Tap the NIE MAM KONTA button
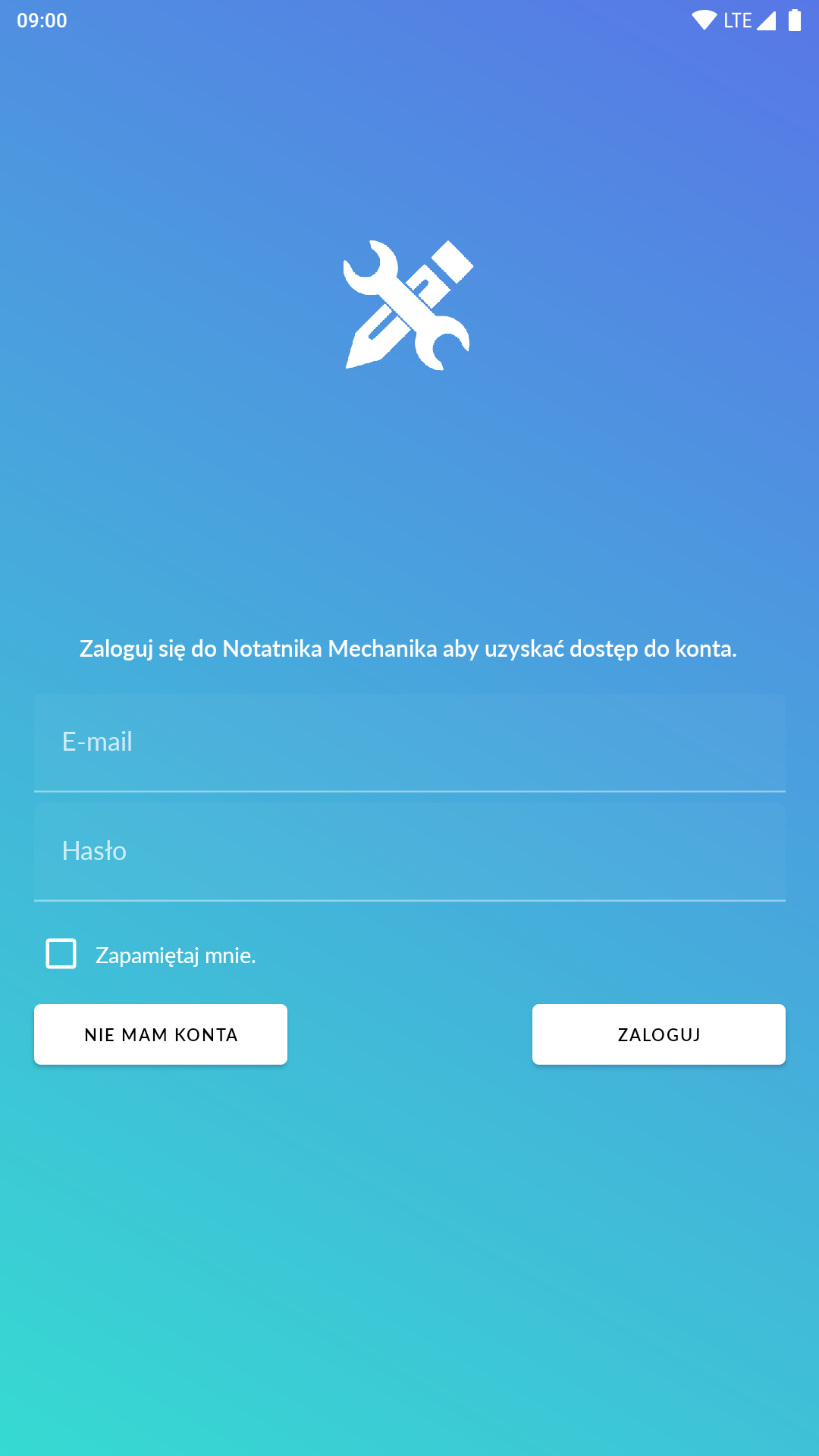The height and width of the screenshot is (1456, 819). tap(161, 1034)
